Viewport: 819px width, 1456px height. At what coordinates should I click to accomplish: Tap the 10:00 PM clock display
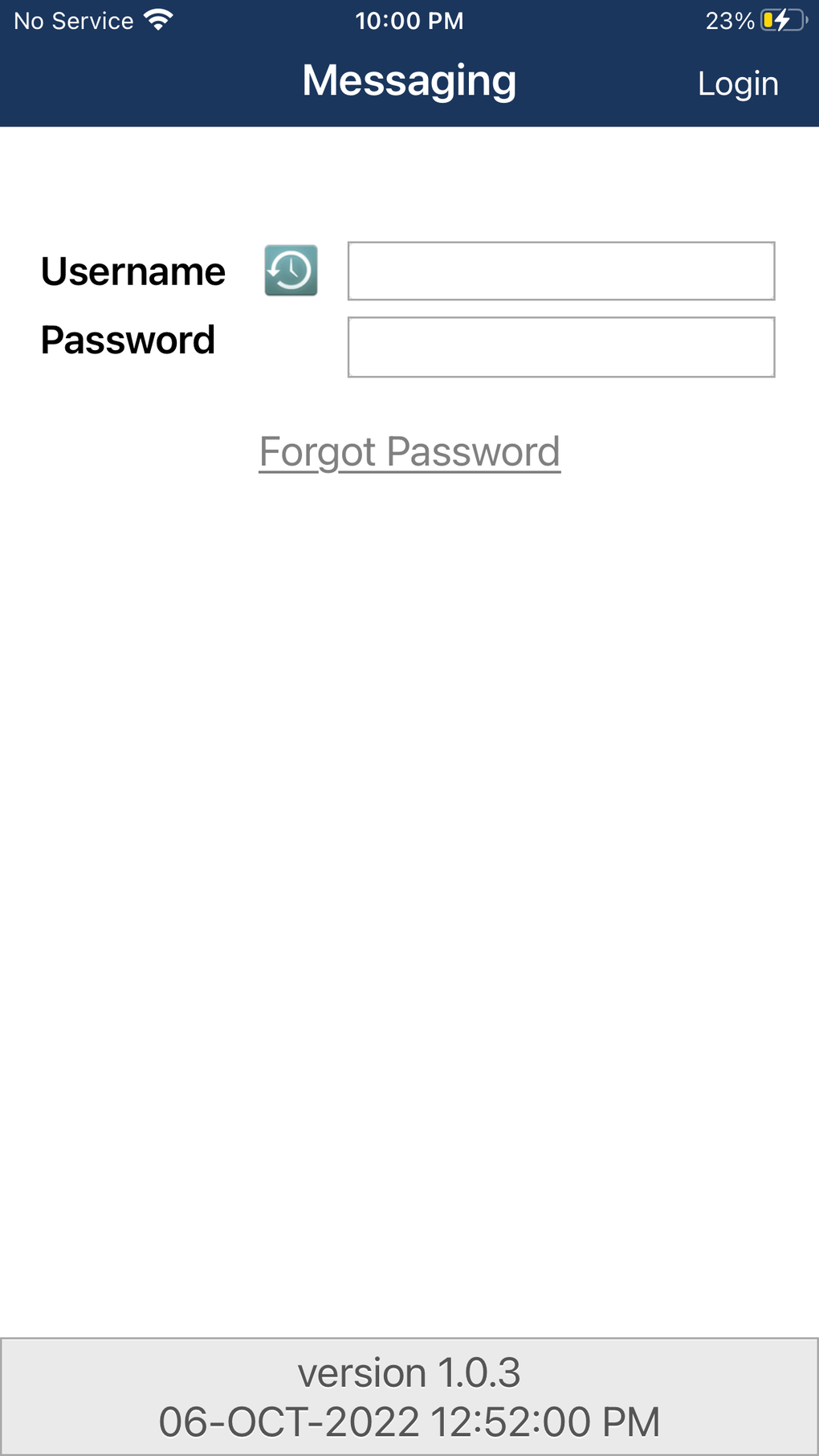[409, 20]
